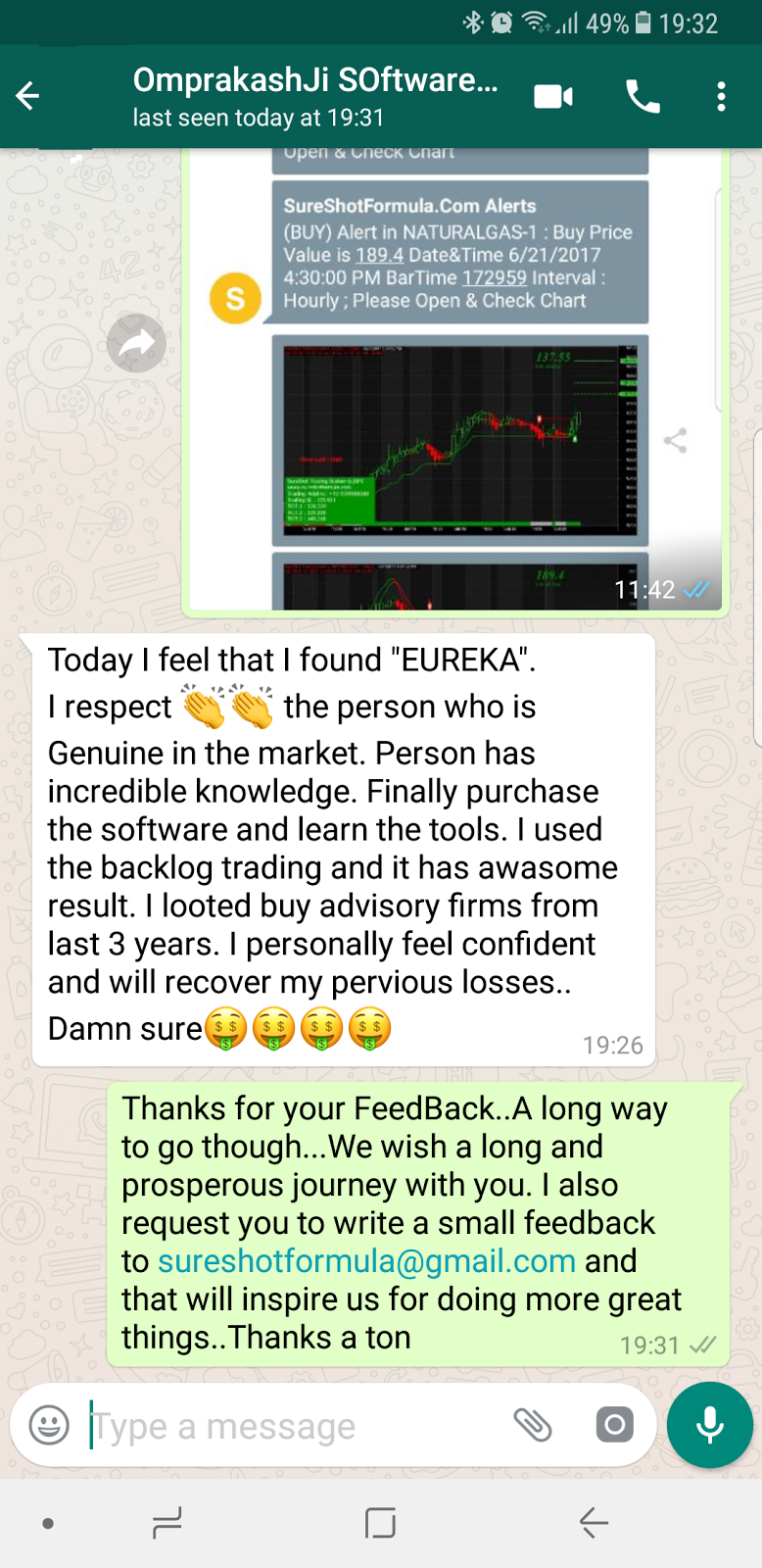Place a voice call to OmprakashJi

[643, 96]
